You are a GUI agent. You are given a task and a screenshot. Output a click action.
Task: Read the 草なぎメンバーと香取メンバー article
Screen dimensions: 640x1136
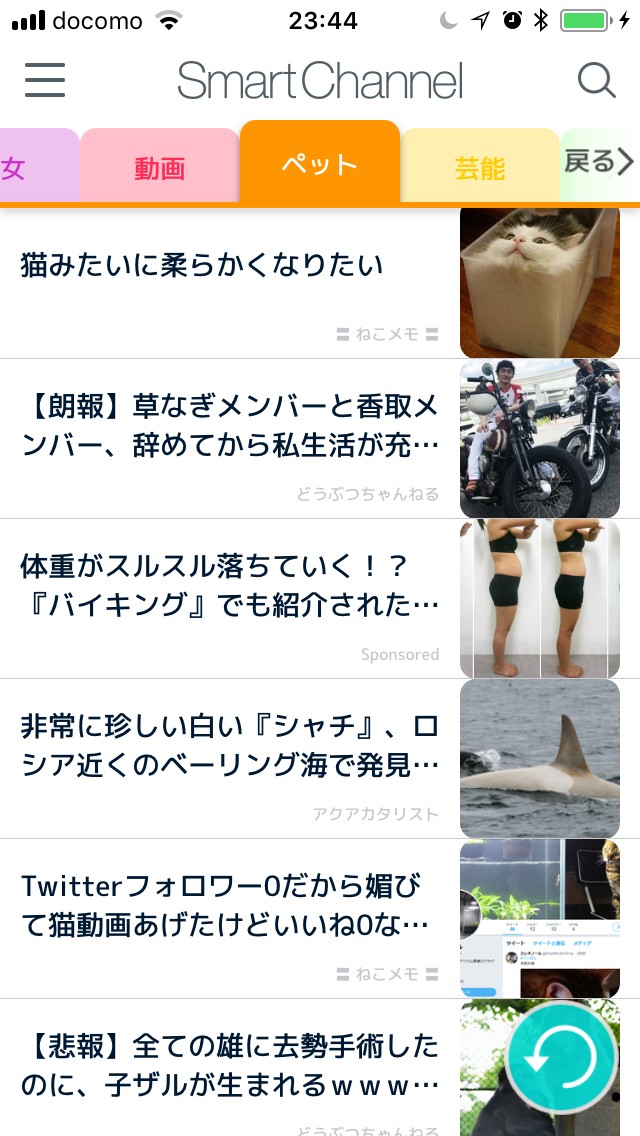pyautogui.click(x=230, y=426)
